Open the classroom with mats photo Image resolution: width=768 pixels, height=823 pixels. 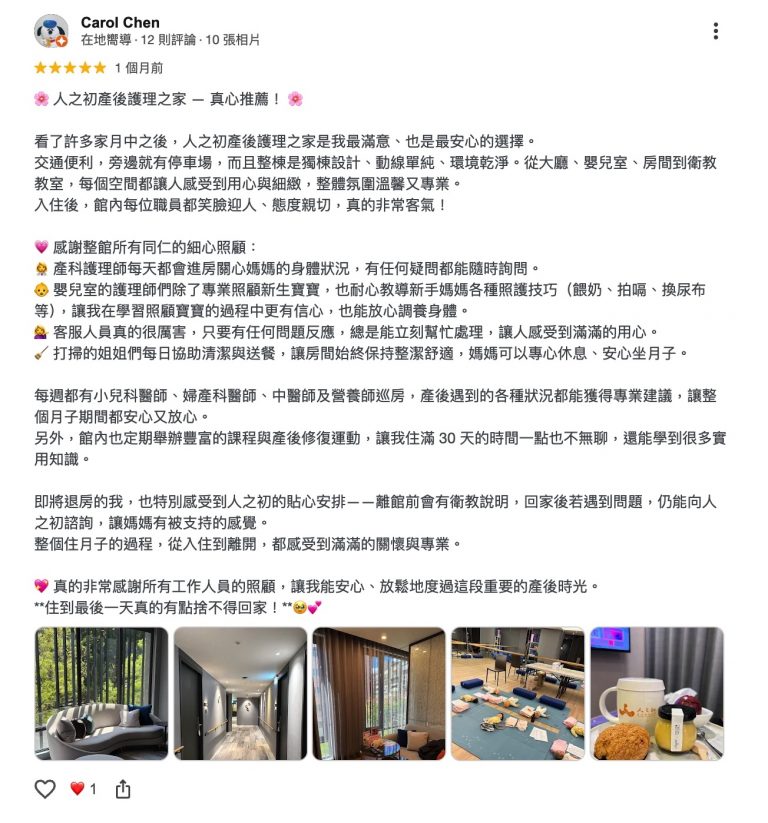tap(517, 693)
